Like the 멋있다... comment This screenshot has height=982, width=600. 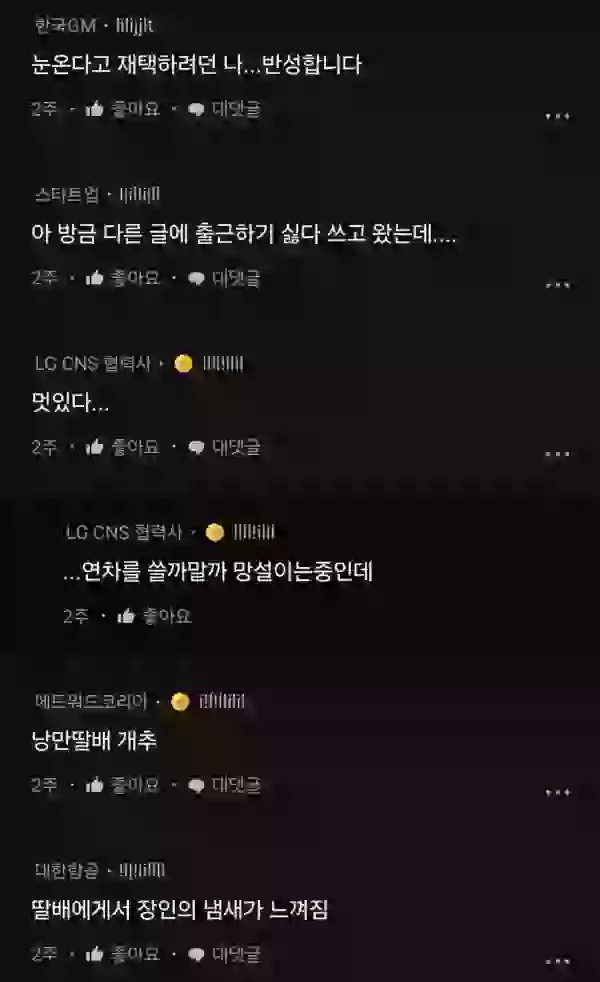[x=123, y=447]
